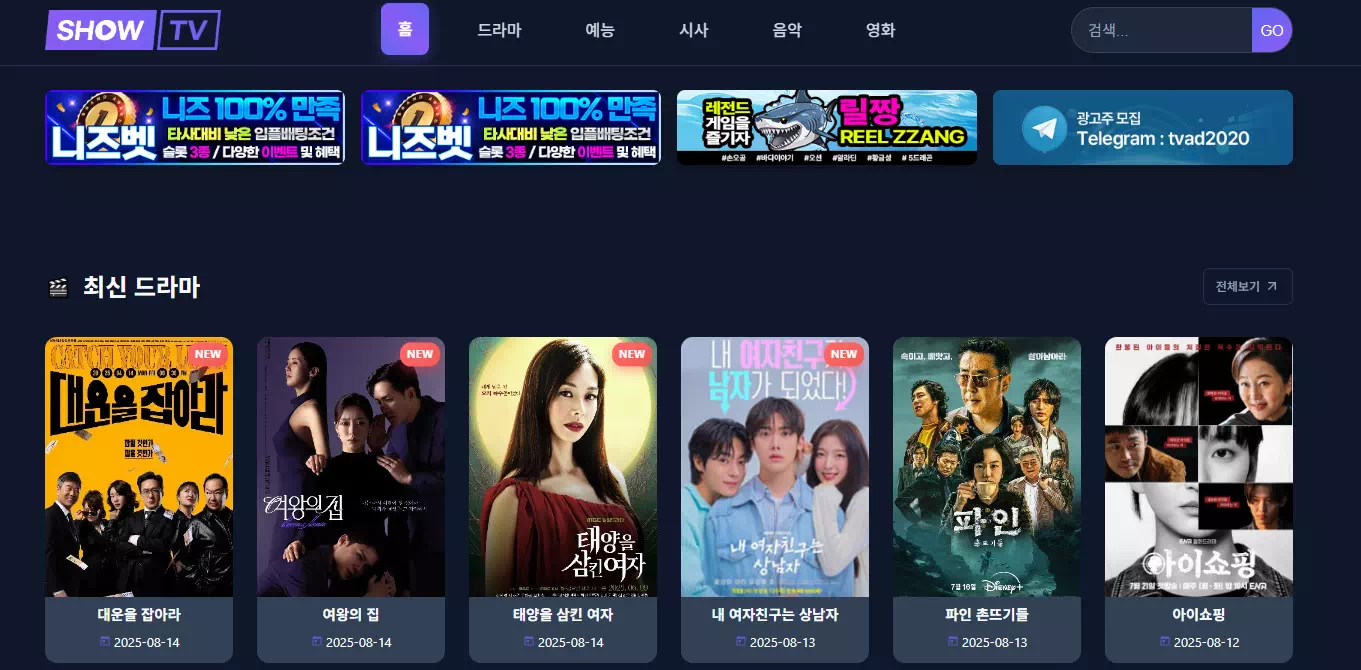Switch to the 드라마 tab
Screen dimensions: 1361x670
pyautogui.click(x=499, y=30)
